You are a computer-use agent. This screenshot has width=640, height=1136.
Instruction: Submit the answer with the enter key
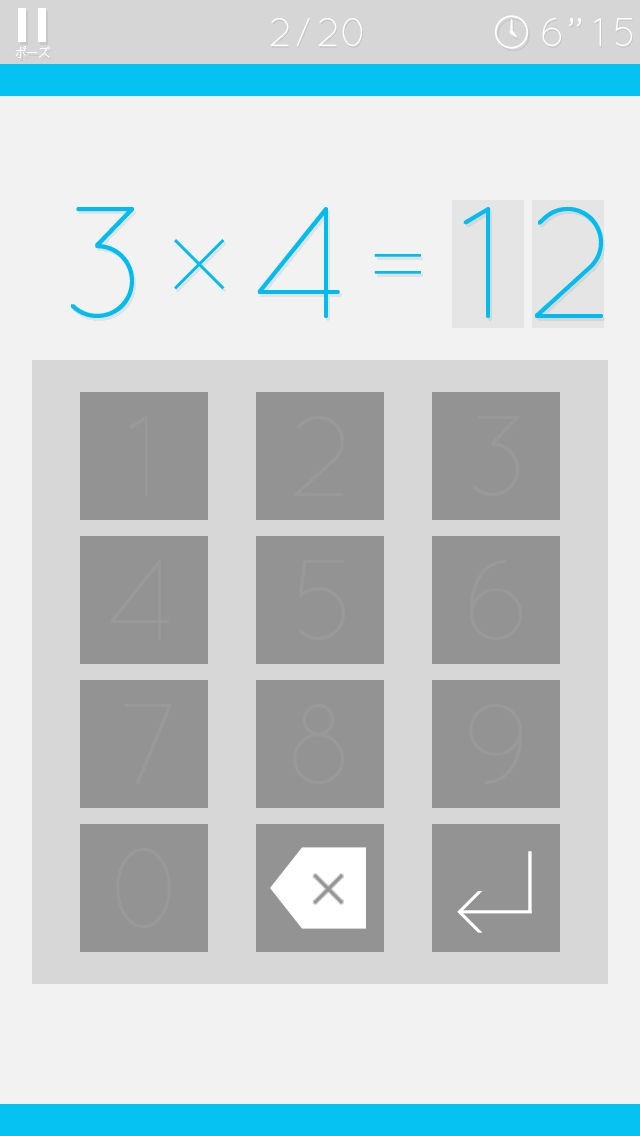pyautogui.click(x=496, y=888)
